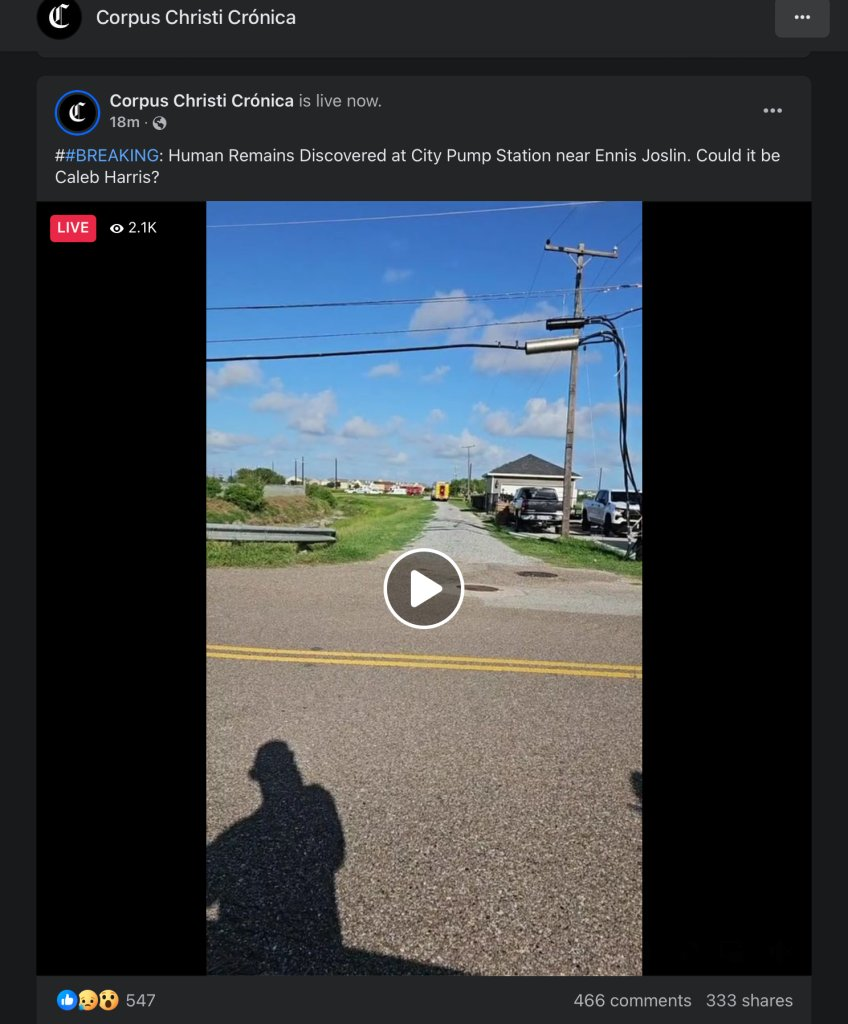848x1024 pixels.
Task: See who reacted to the post
Action: pos(106,1000)
